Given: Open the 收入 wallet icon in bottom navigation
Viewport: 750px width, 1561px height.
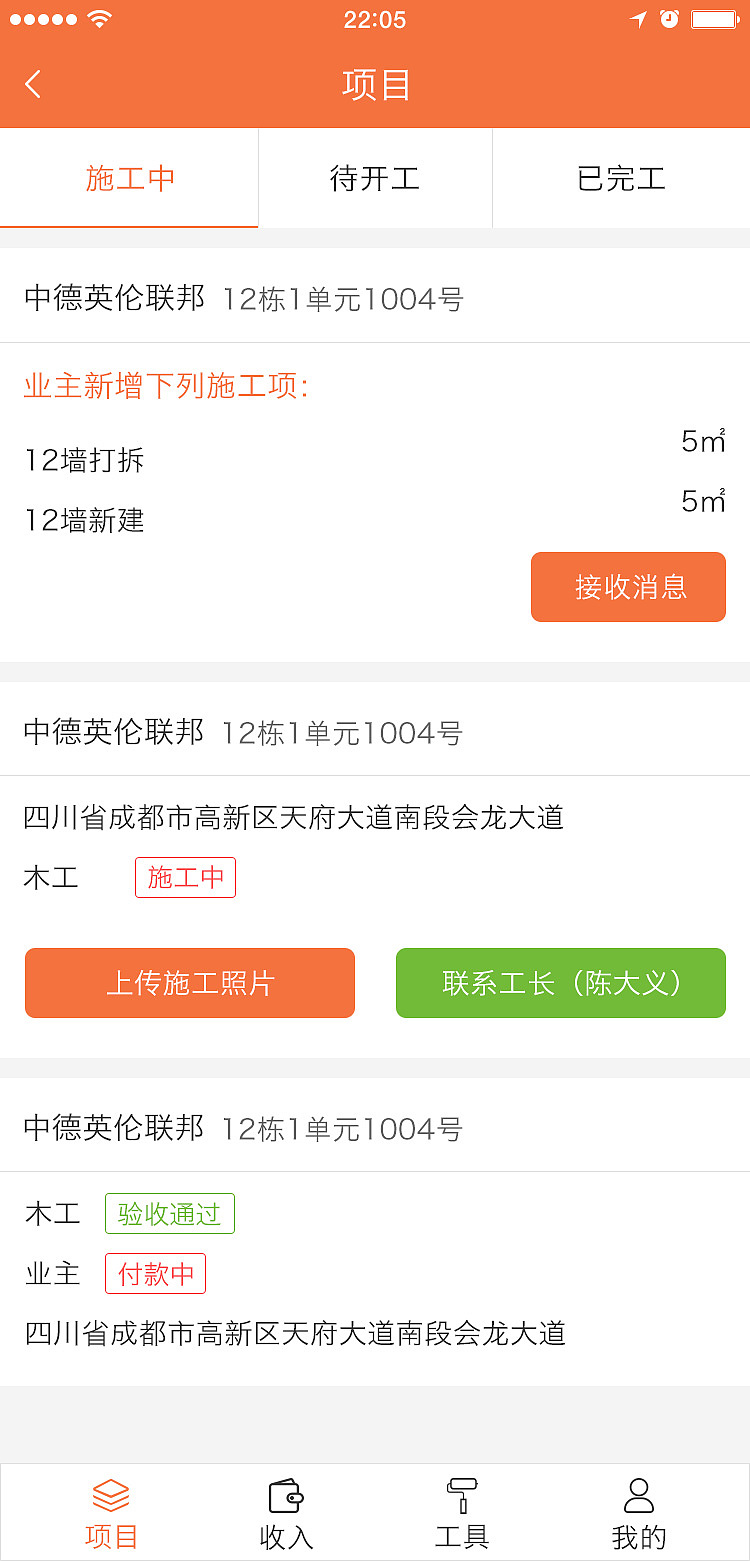Looking at the screenshot, I should tap(286, 1498).
